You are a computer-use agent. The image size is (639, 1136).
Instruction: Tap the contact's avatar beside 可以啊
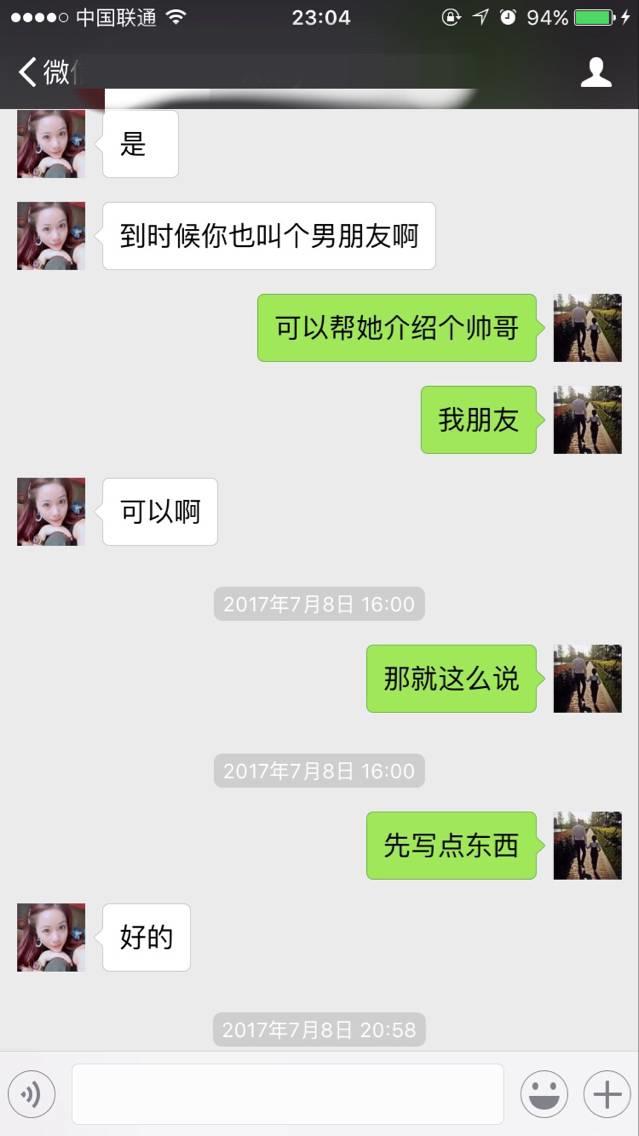coord(51,512)
